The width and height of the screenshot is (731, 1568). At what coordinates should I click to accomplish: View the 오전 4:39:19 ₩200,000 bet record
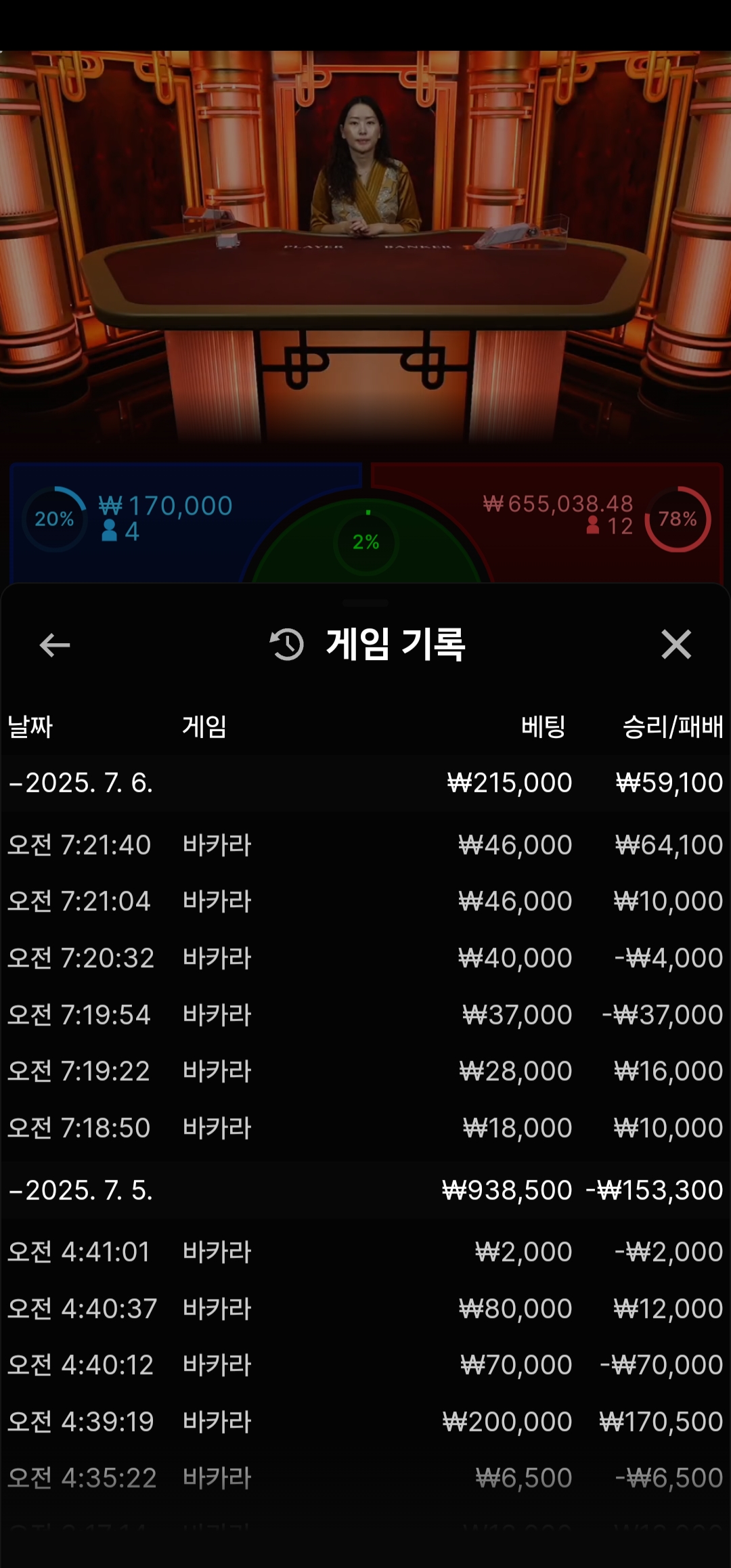(x=365, y=1422)
